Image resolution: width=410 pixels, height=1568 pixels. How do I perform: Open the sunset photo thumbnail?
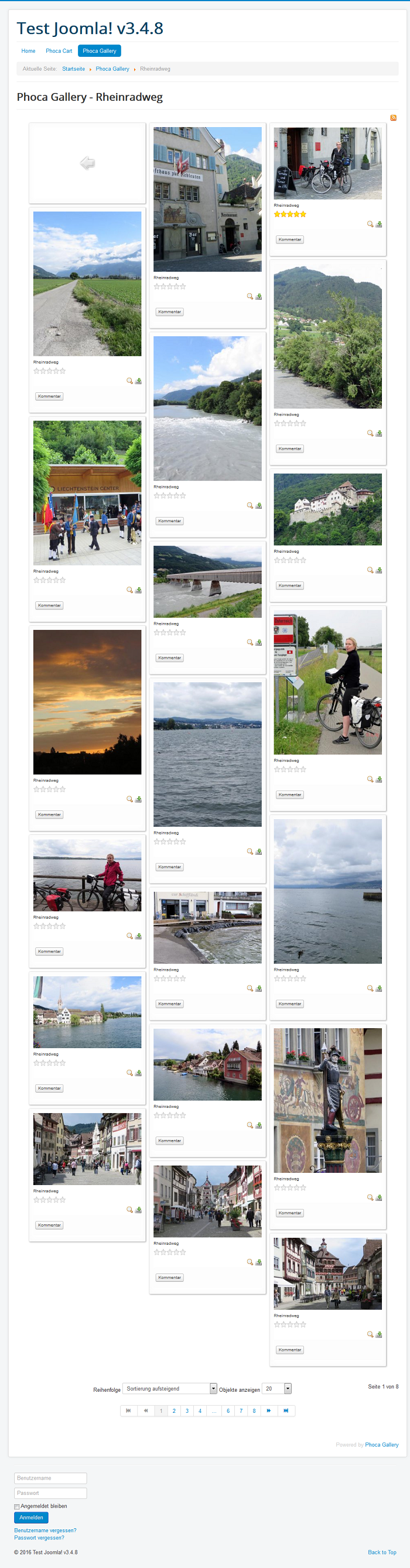87,702
